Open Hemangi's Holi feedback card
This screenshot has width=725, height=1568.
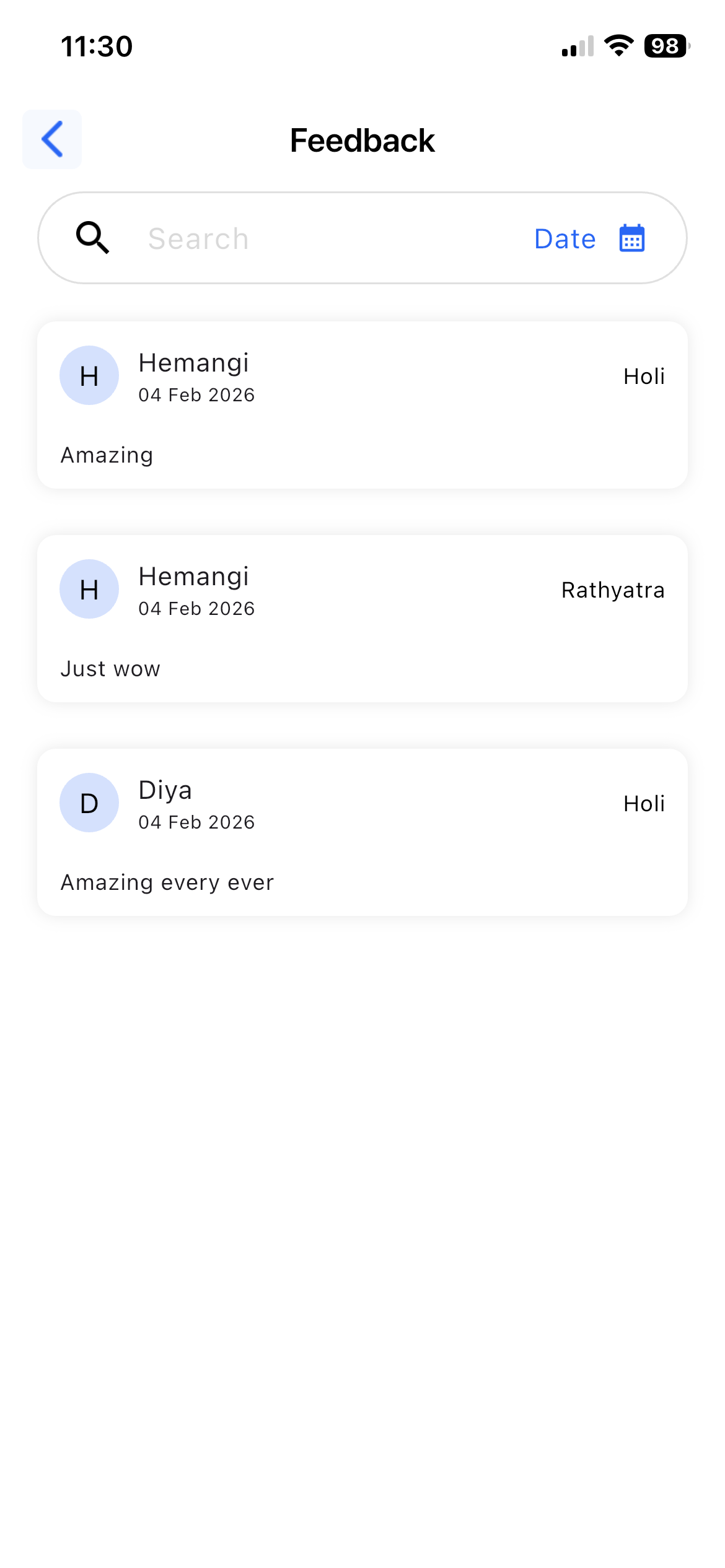(x=362, y=405)
